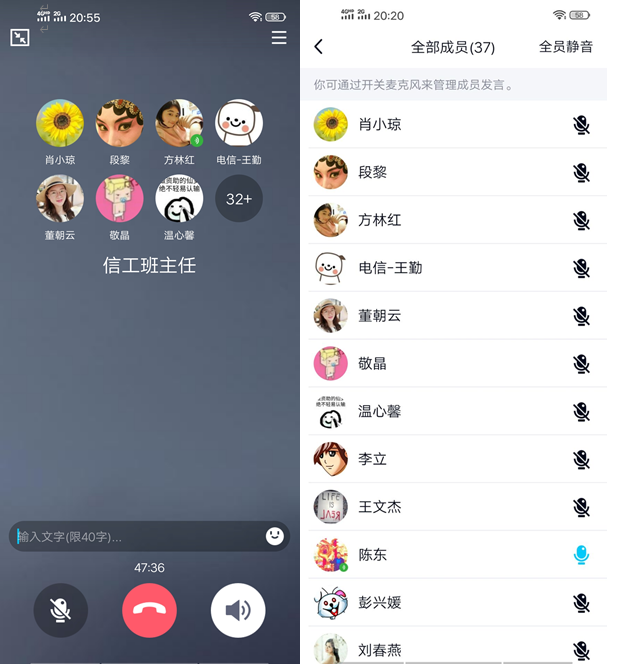Toggle the speaker button

238,610
